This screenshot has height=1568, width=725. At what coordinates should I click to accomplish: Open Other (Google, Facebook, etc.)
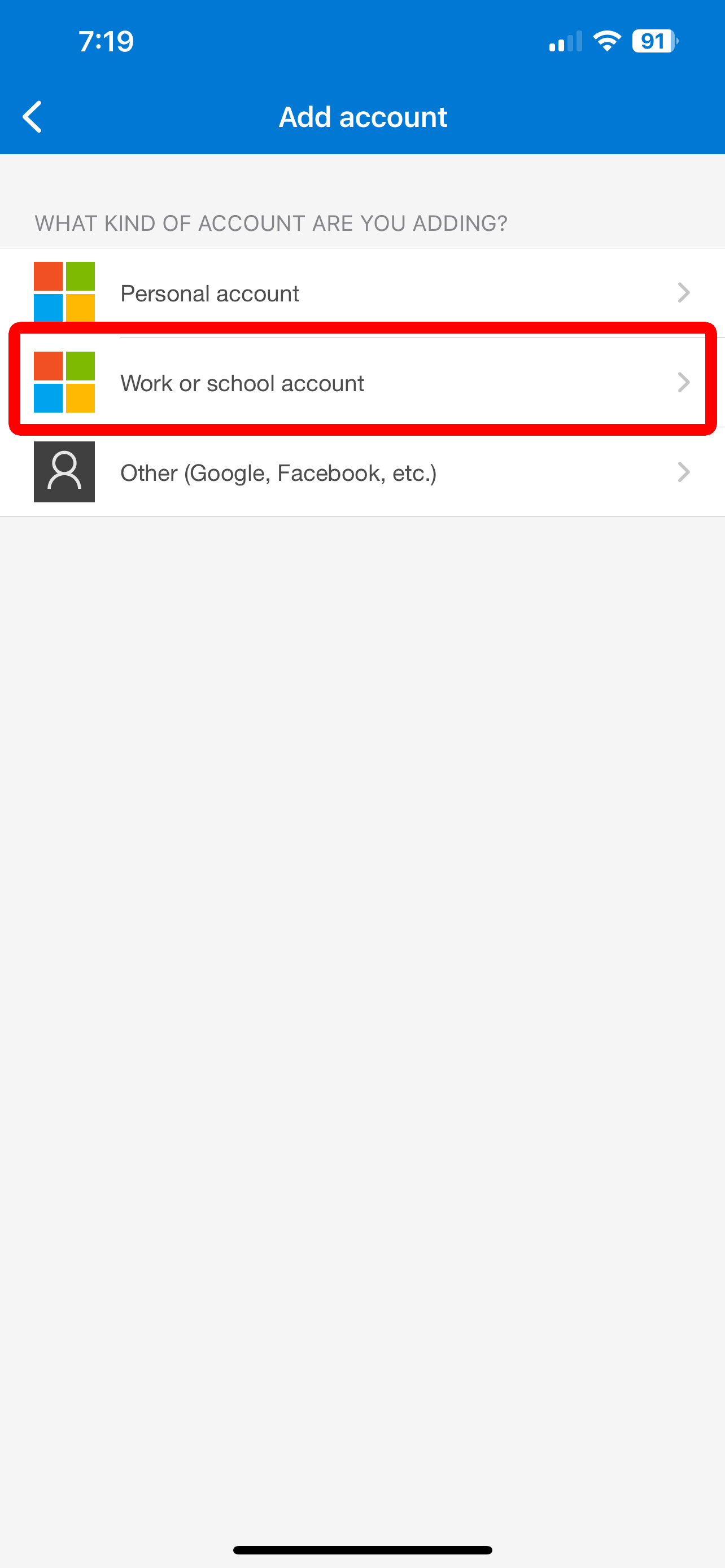(x=363, y=472)
